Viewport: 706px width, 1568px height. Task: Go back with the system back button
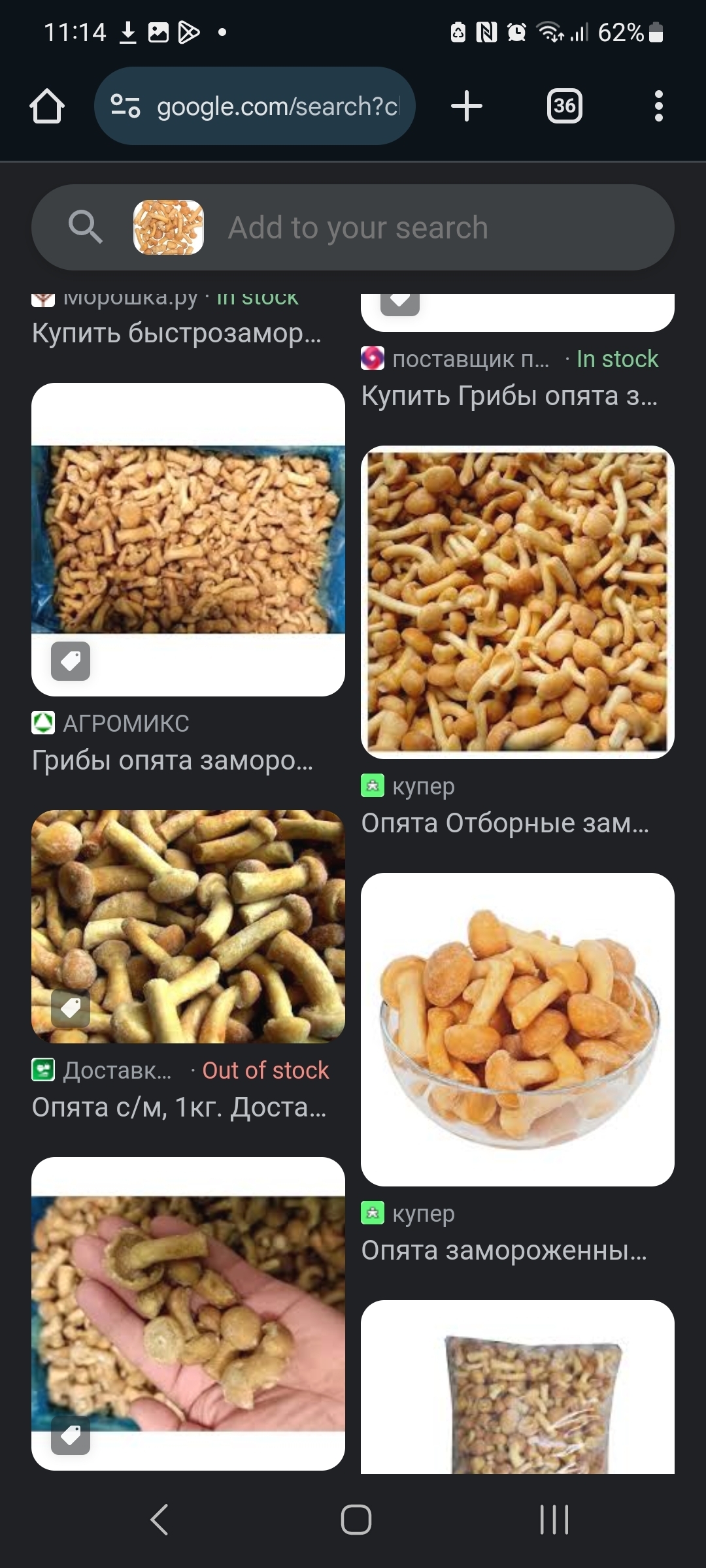pyautogui.click(x=160, y=1519)
